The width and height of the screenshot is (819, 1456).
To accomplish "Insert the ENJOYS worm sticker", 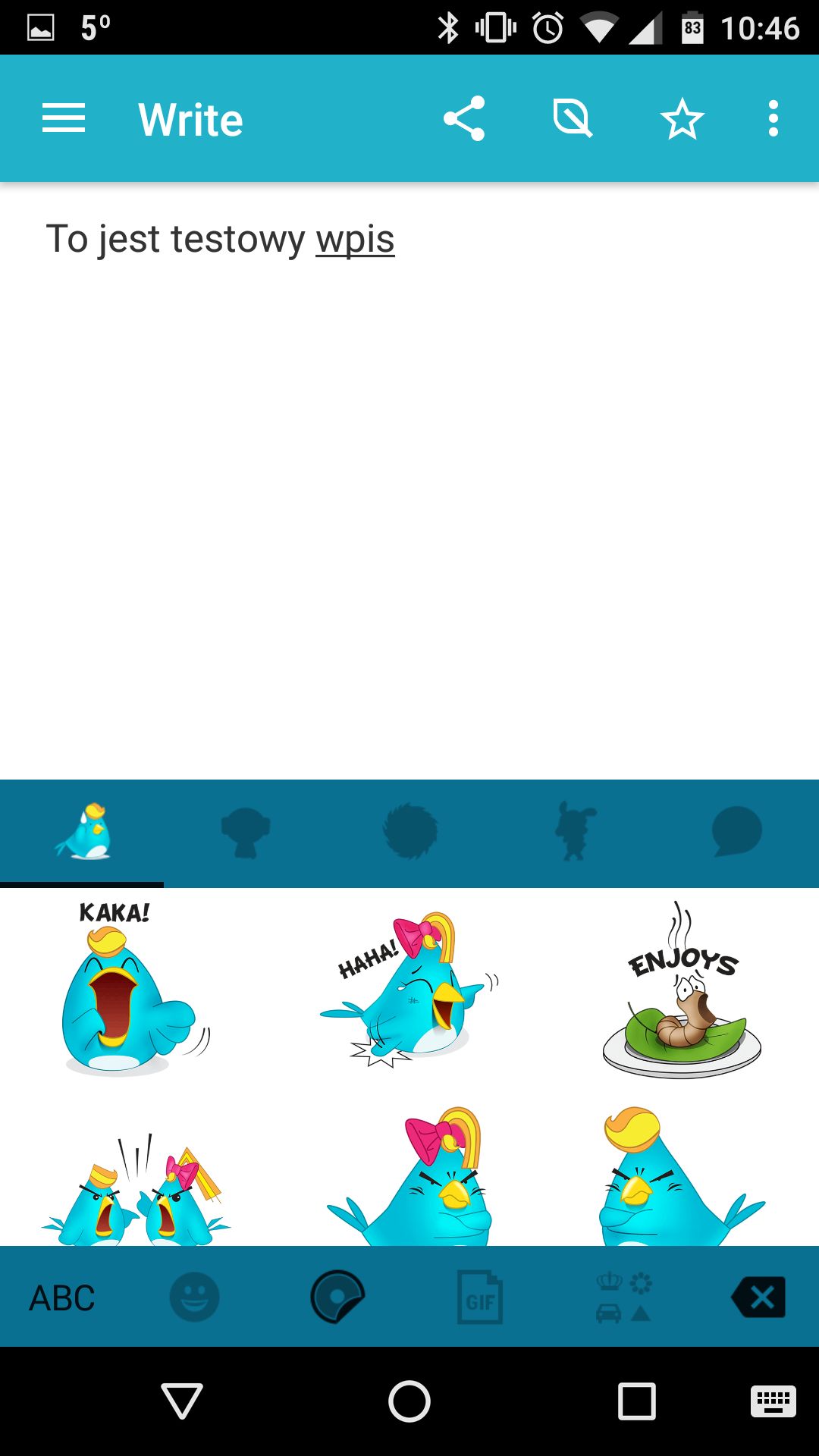I will point(682,990).
